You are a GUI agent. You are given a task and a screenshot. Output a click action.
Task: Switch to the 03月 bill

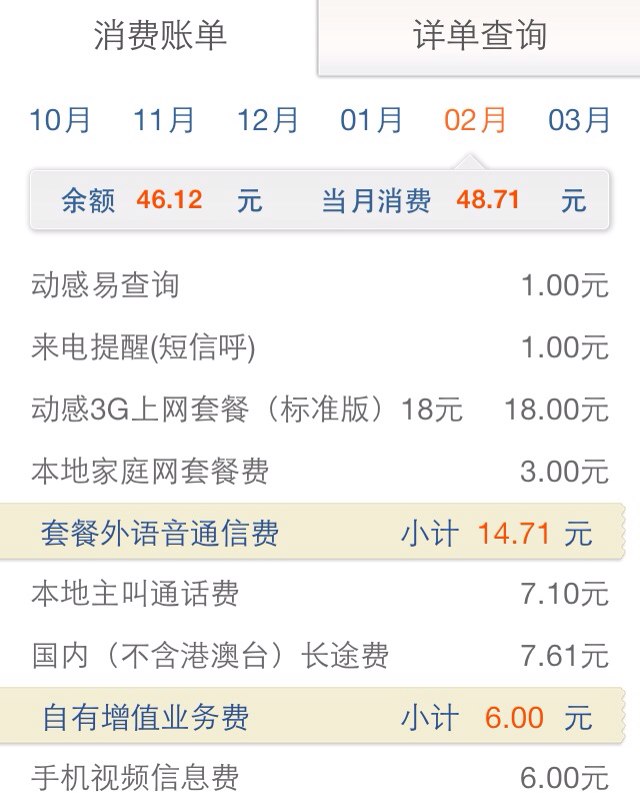tap(579, 121)
